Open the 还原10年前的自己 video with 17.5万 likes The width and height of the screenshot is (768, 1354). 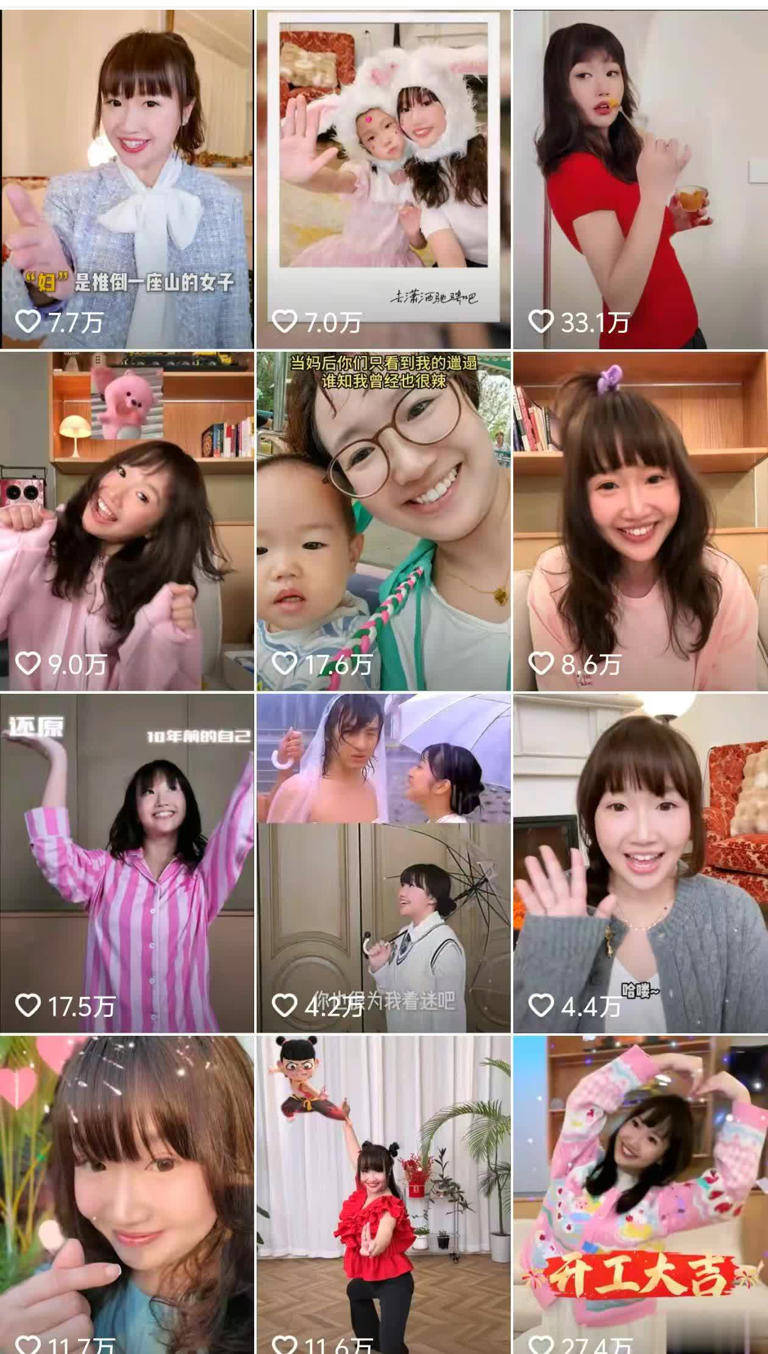click(126, 862)
